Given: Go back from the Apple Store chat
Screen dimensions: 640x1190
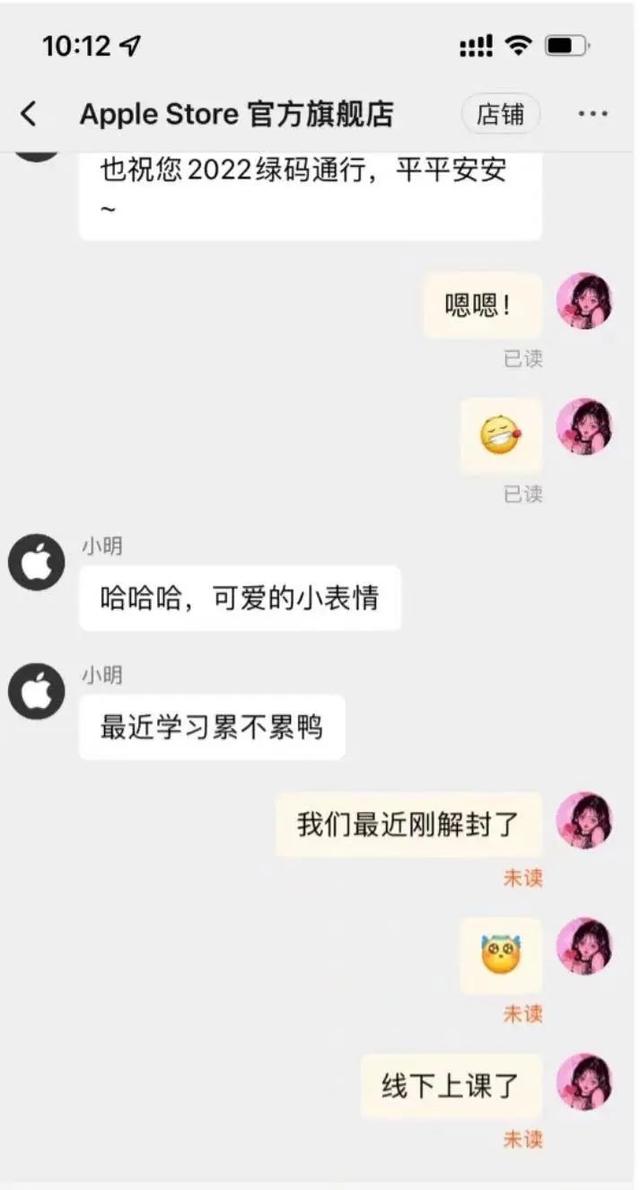Looking at the screenshot, I should pyautogui.click(x=30, y=114).
